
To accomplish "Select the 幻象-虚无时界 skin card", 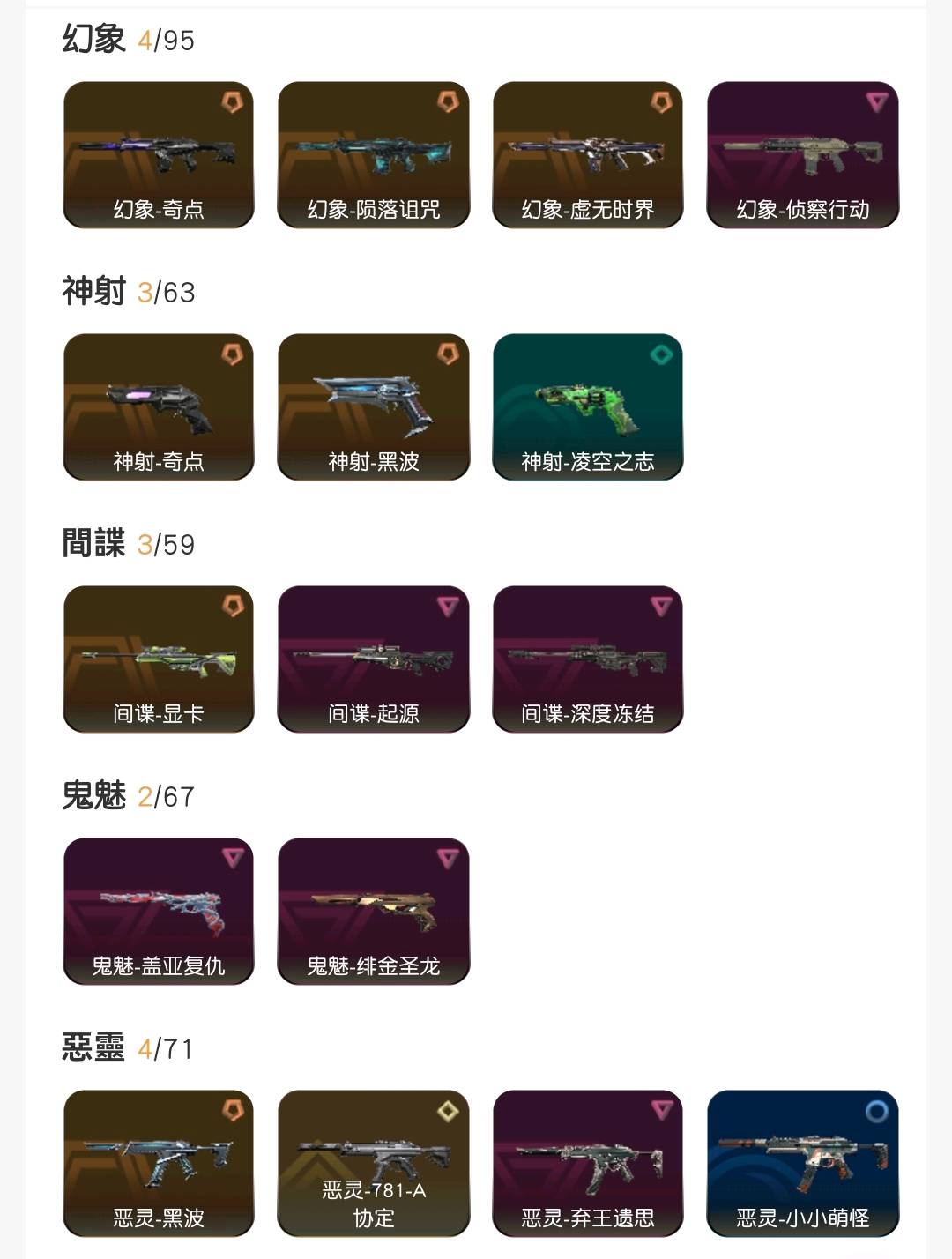I will click(588, 155).
